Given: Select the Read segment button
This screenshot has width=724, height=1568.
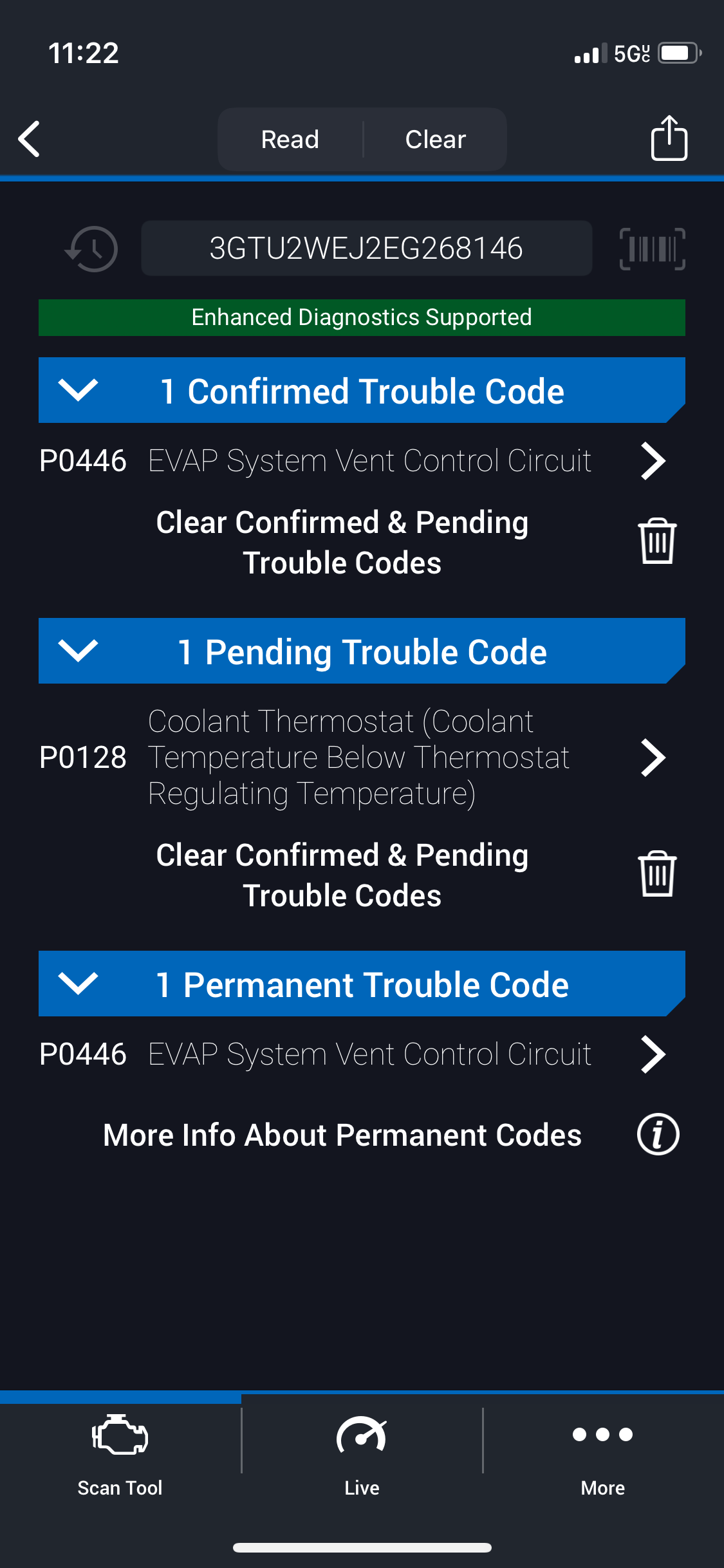Looking at the screenshot, I should tap(290, 140).
